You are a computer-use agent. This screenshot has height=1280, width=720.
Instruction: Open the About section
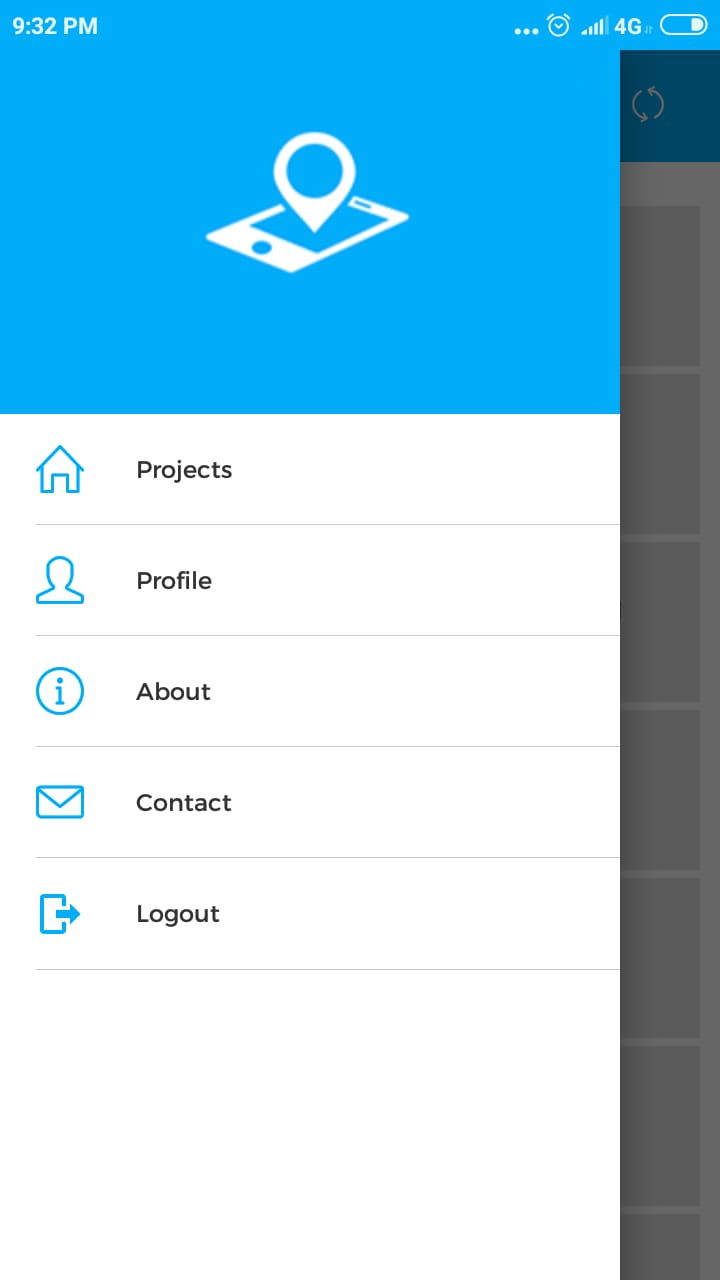310,691
